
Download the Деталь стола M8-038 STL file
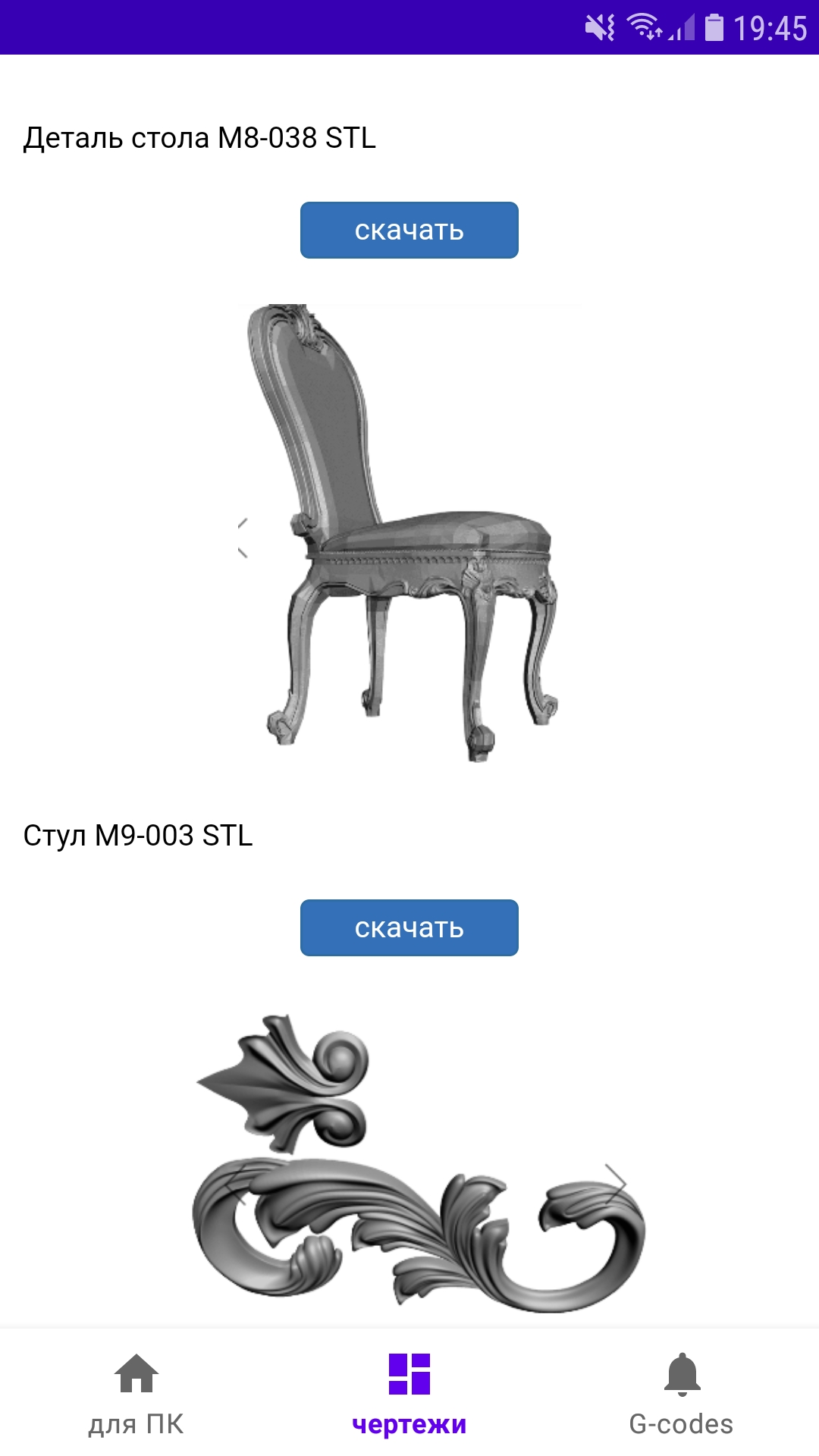(409, 230)
